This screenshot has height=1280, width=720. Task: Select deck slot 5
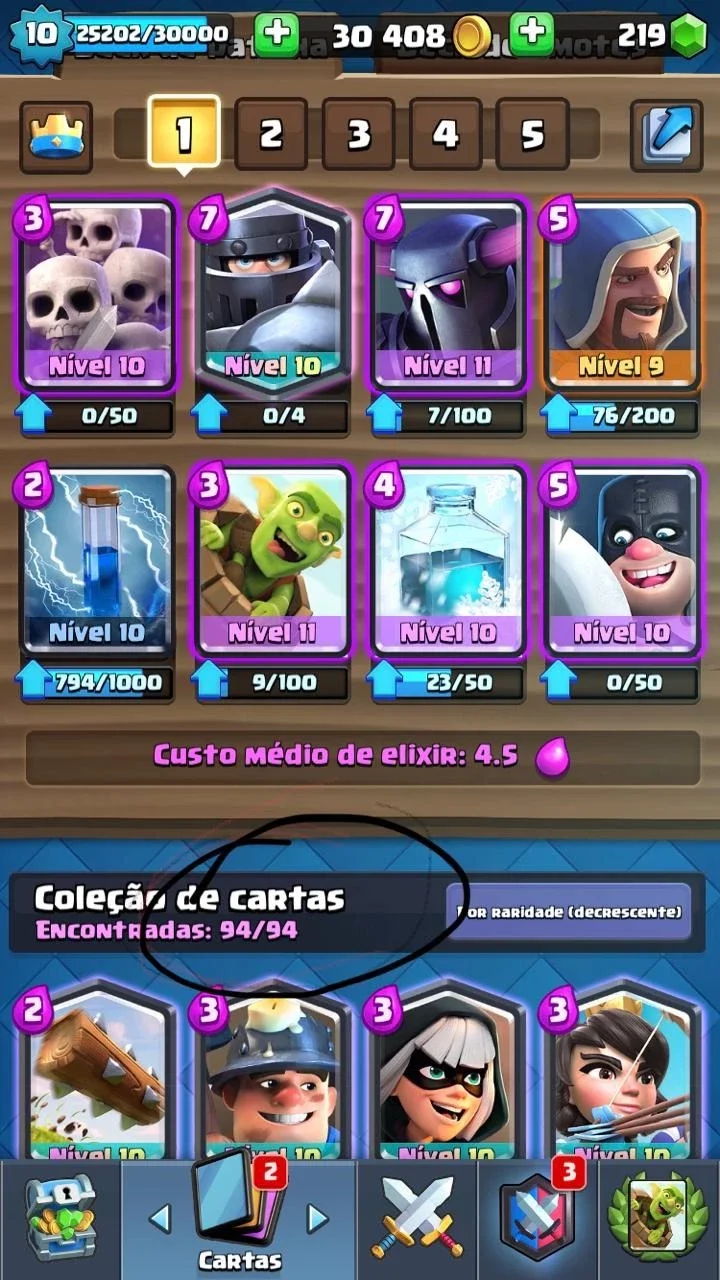532,134
